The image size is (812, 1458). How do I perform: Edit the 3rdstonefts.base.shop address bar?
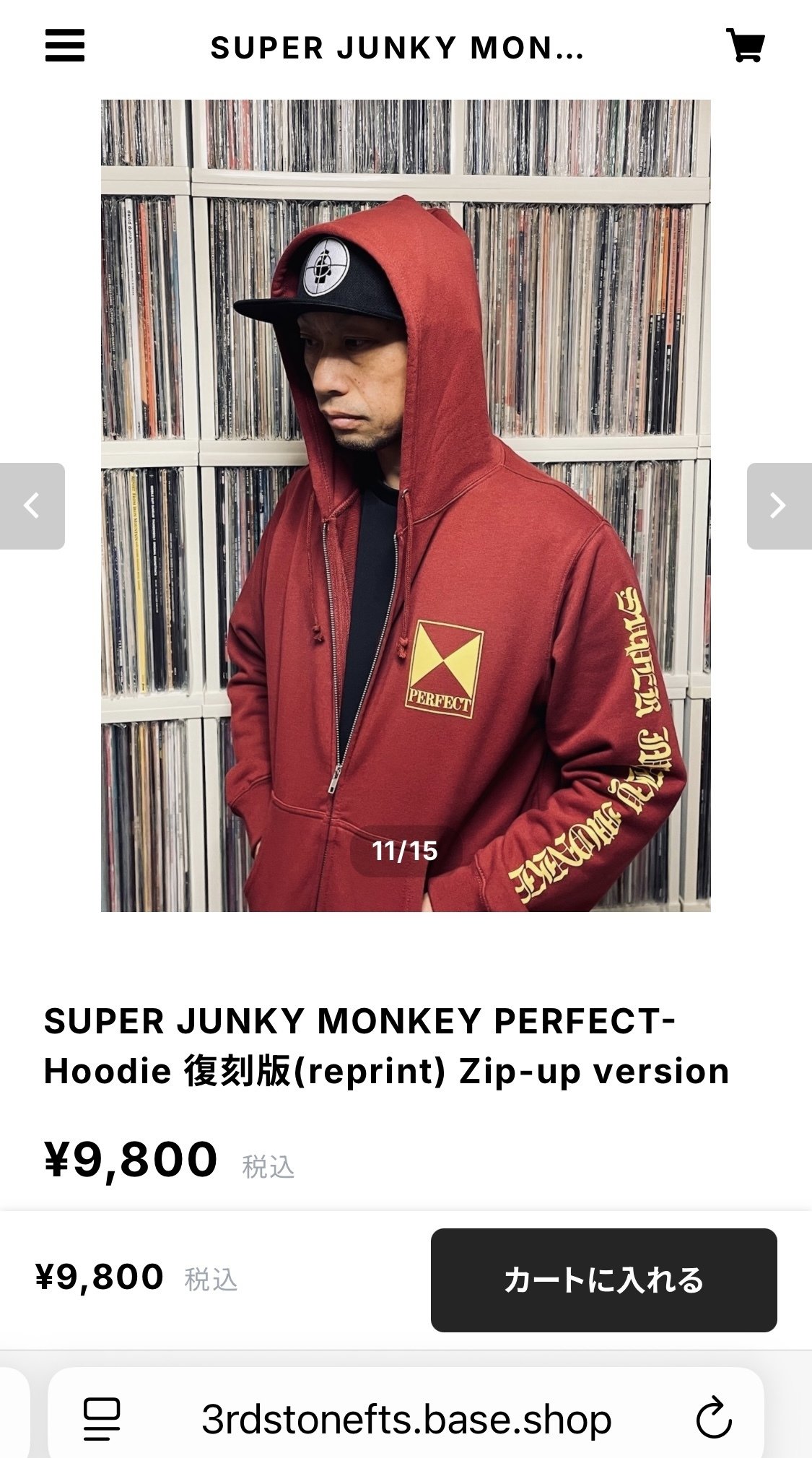406,1419
